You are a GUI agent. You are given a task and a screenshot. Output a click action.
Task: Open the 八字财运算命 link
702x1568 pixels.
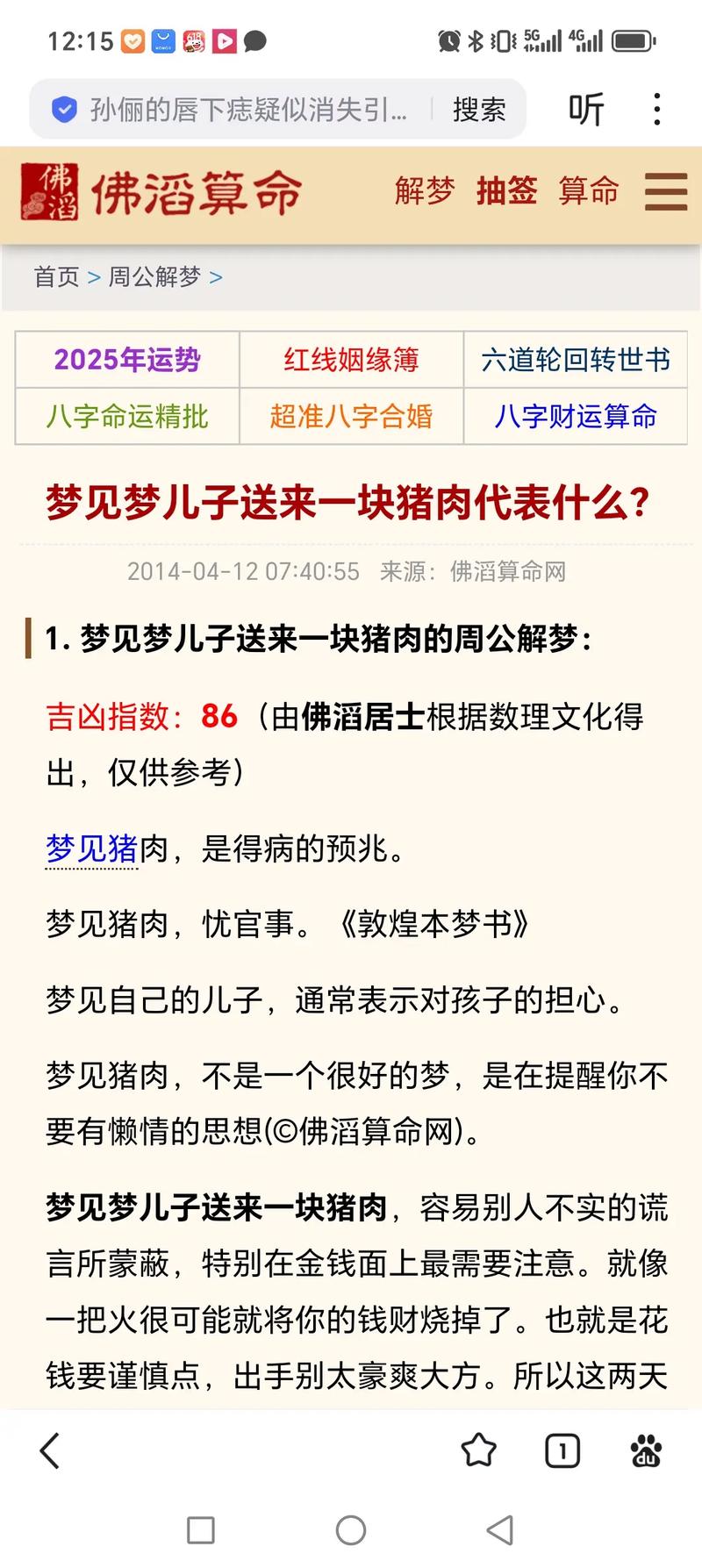[576, 416]
